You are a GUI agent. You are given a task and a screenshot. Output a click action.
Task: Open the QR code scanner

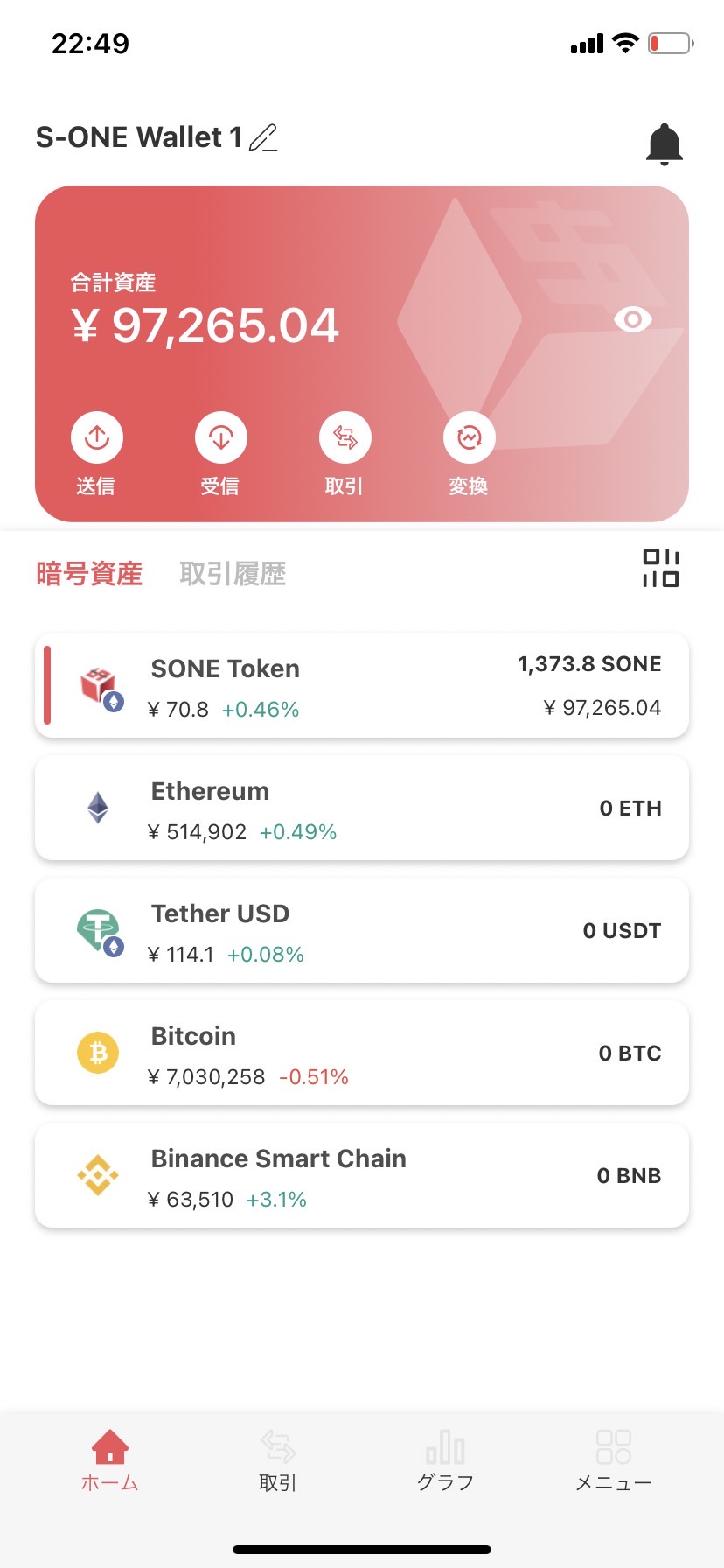660,568
